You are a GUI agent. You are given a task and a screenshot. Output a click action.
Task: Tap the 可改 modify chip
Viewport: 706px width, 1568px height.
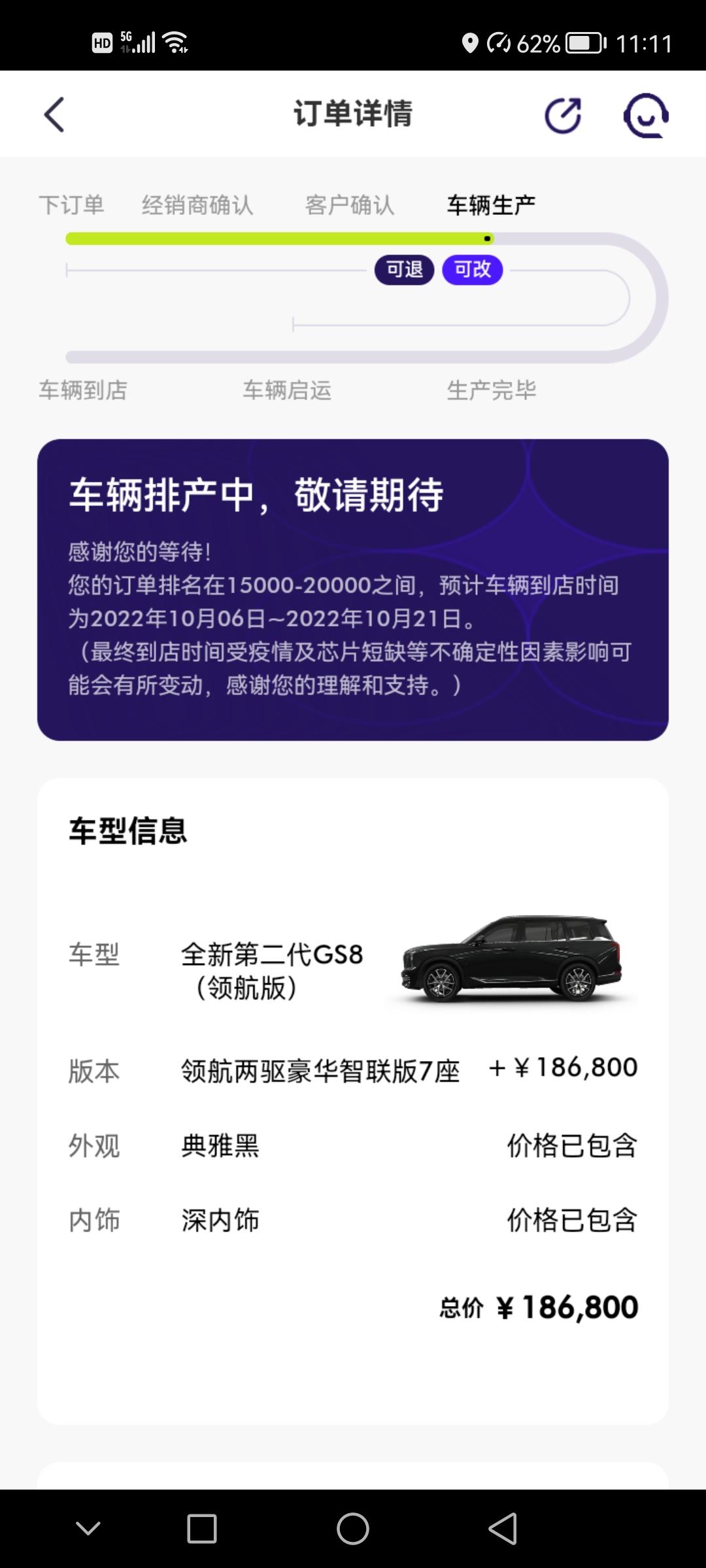tap(473, 269)
